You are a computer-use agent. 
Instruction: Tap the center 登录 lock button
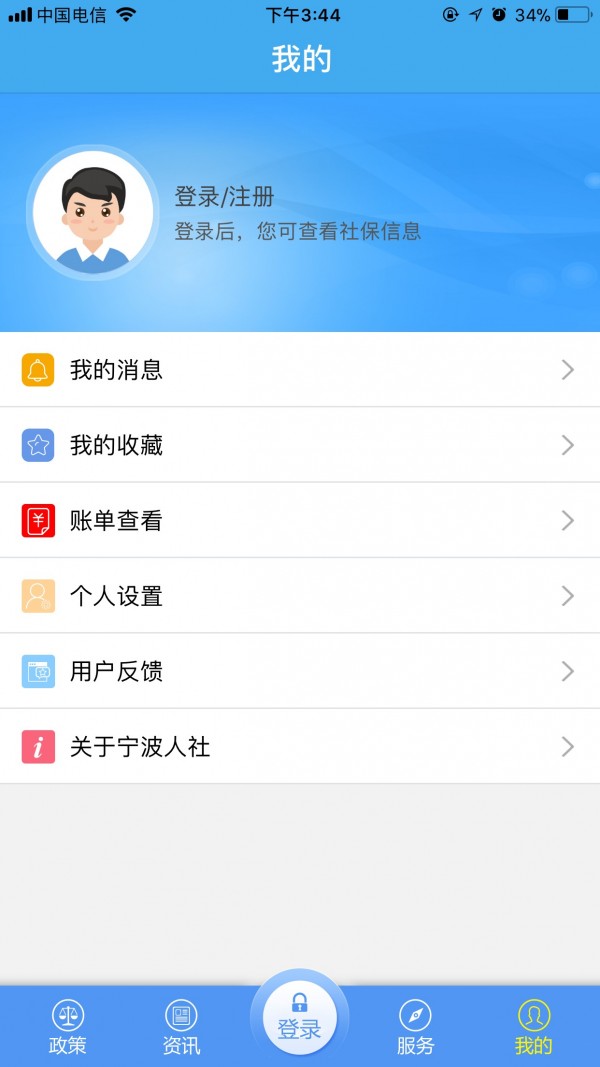[299, 1018]
